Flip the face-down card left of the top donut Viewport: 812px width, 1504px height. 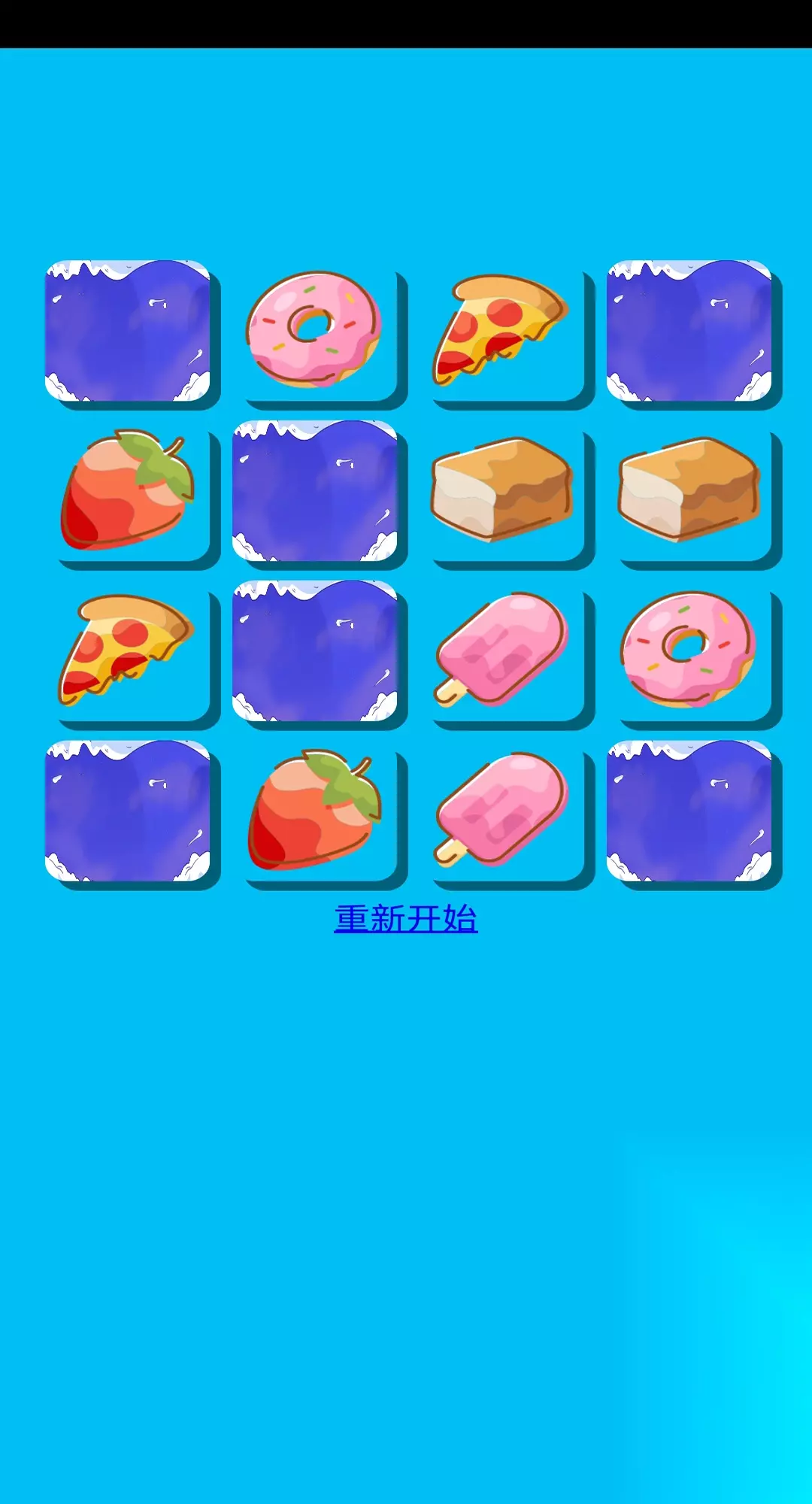click(128, 331)
